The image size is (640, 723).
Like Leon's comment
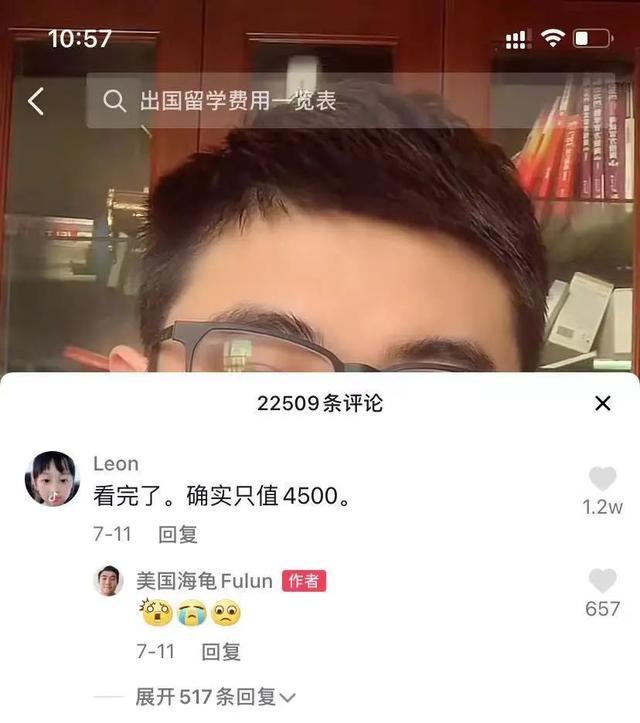[602, 479]
